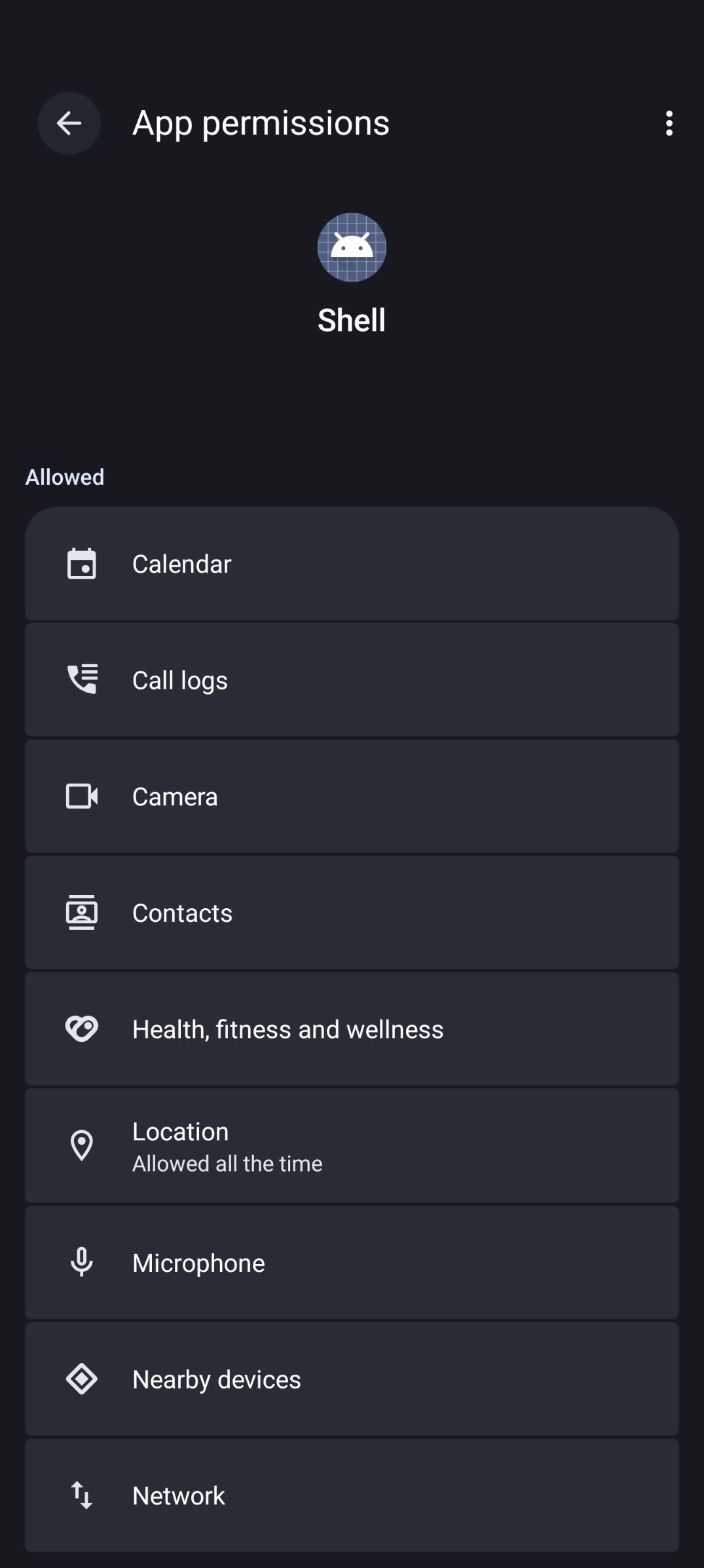Screen dimensions: 704x1568
Task: Open Location permission allowed all the time
Action: (352, 1145)
